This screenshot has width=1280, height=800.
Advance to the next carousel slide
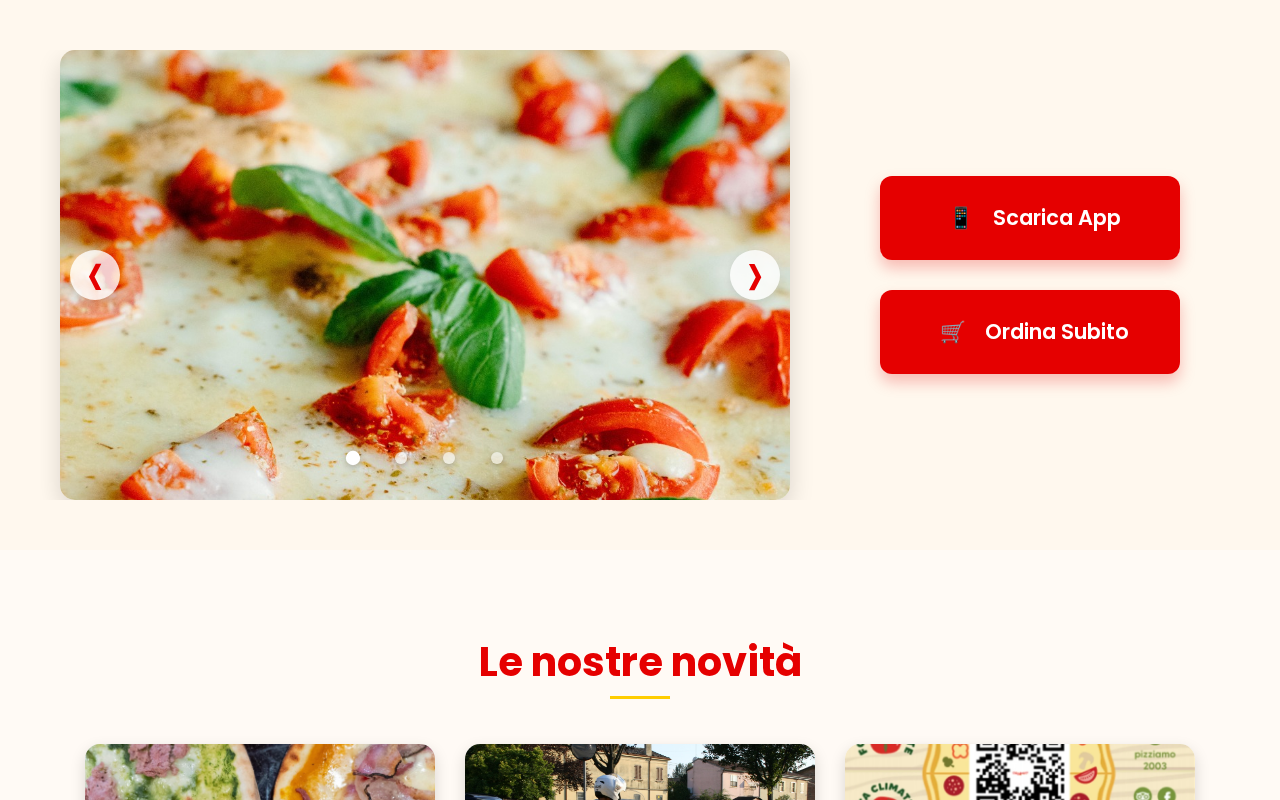pos(755,275)
